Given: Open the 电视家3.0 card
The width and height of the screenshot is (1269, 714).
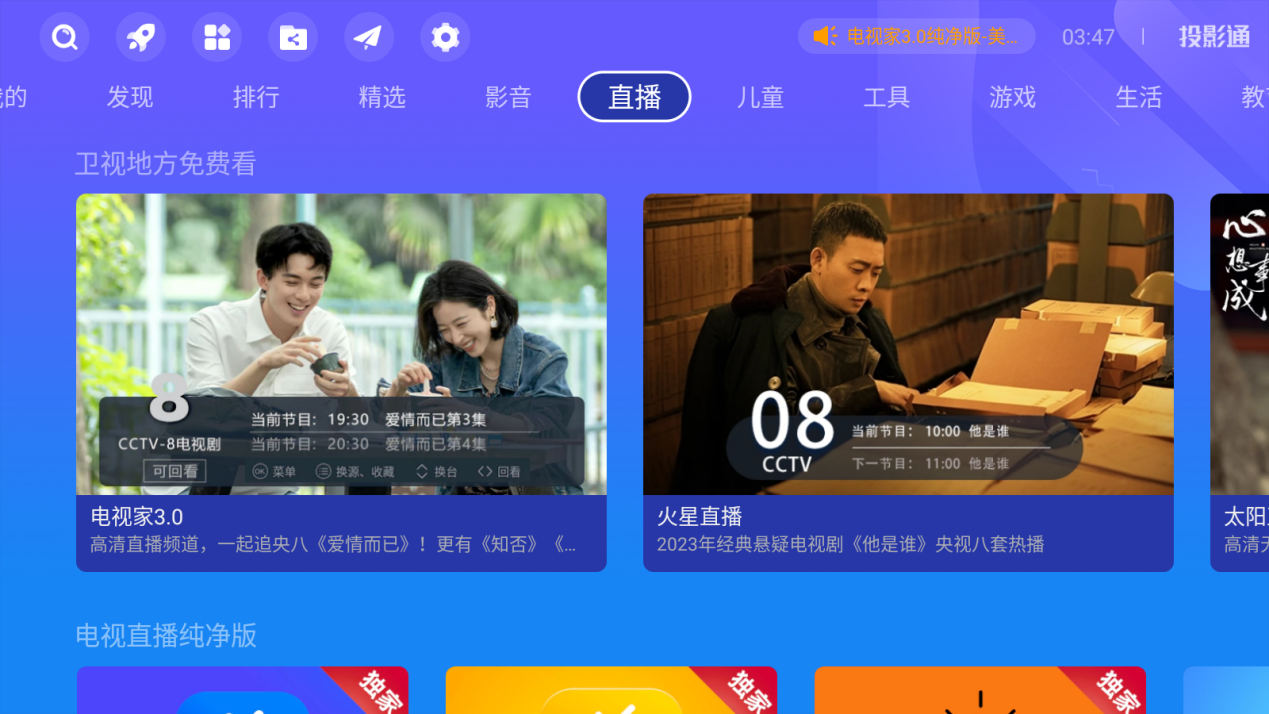Looking at the screenshot, I should coord(341,382).
